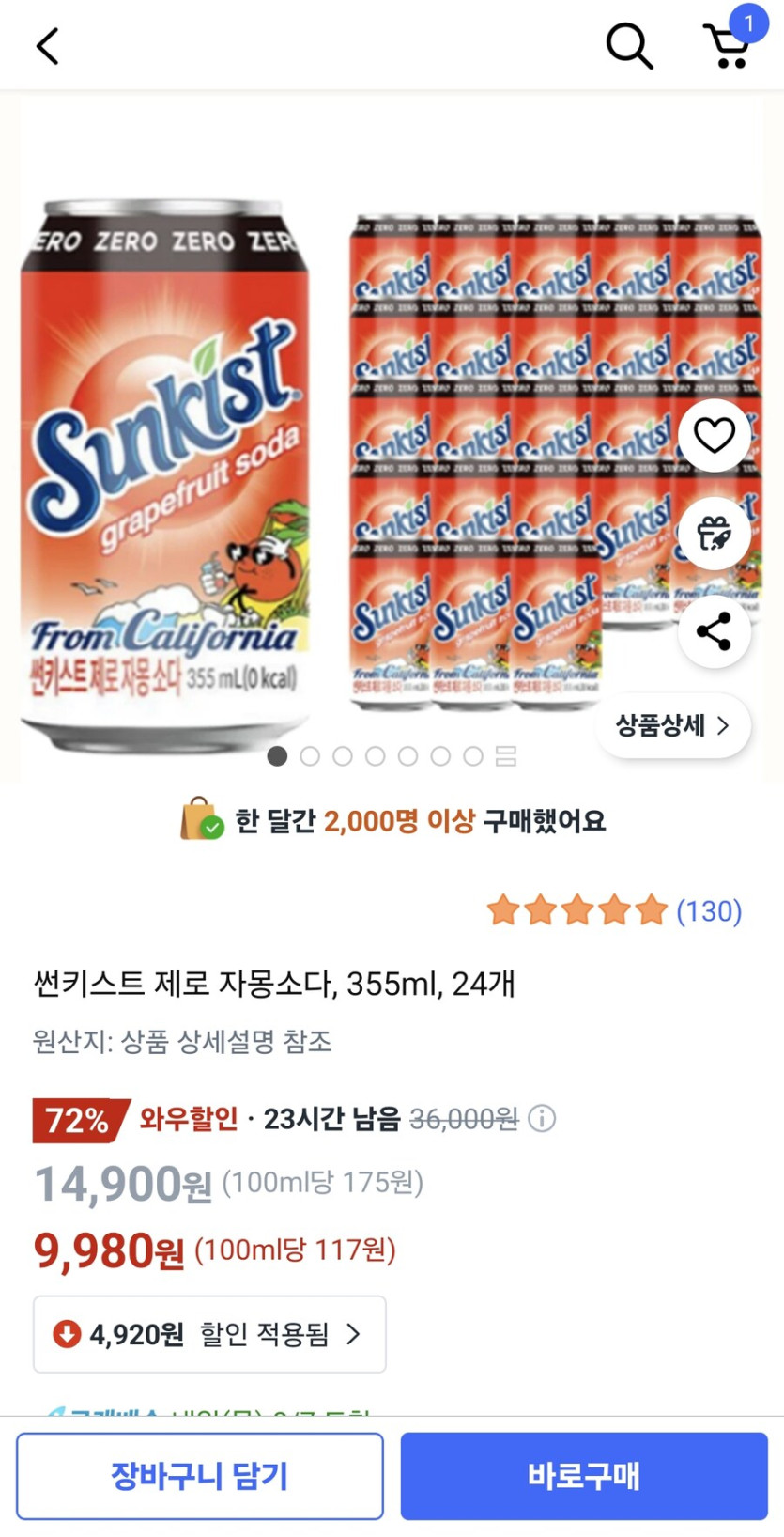The image size is (784, 1537).
Task: Open the search function
Action: [629, 44]
